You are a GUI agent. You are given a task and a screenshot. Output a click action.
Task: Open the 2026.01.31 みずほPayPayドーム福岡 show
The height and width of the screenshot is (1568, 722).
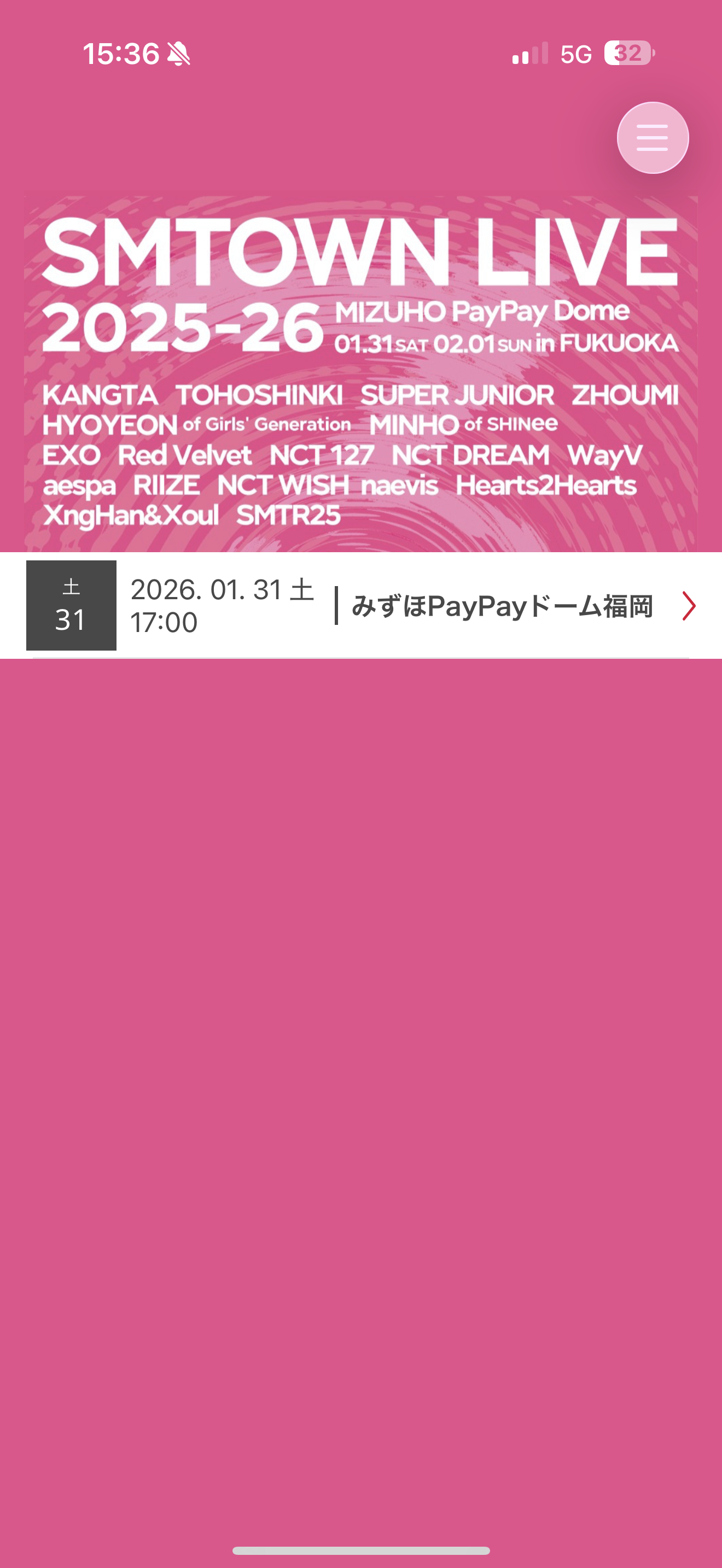pyautogui.click(x=389, y=606)
